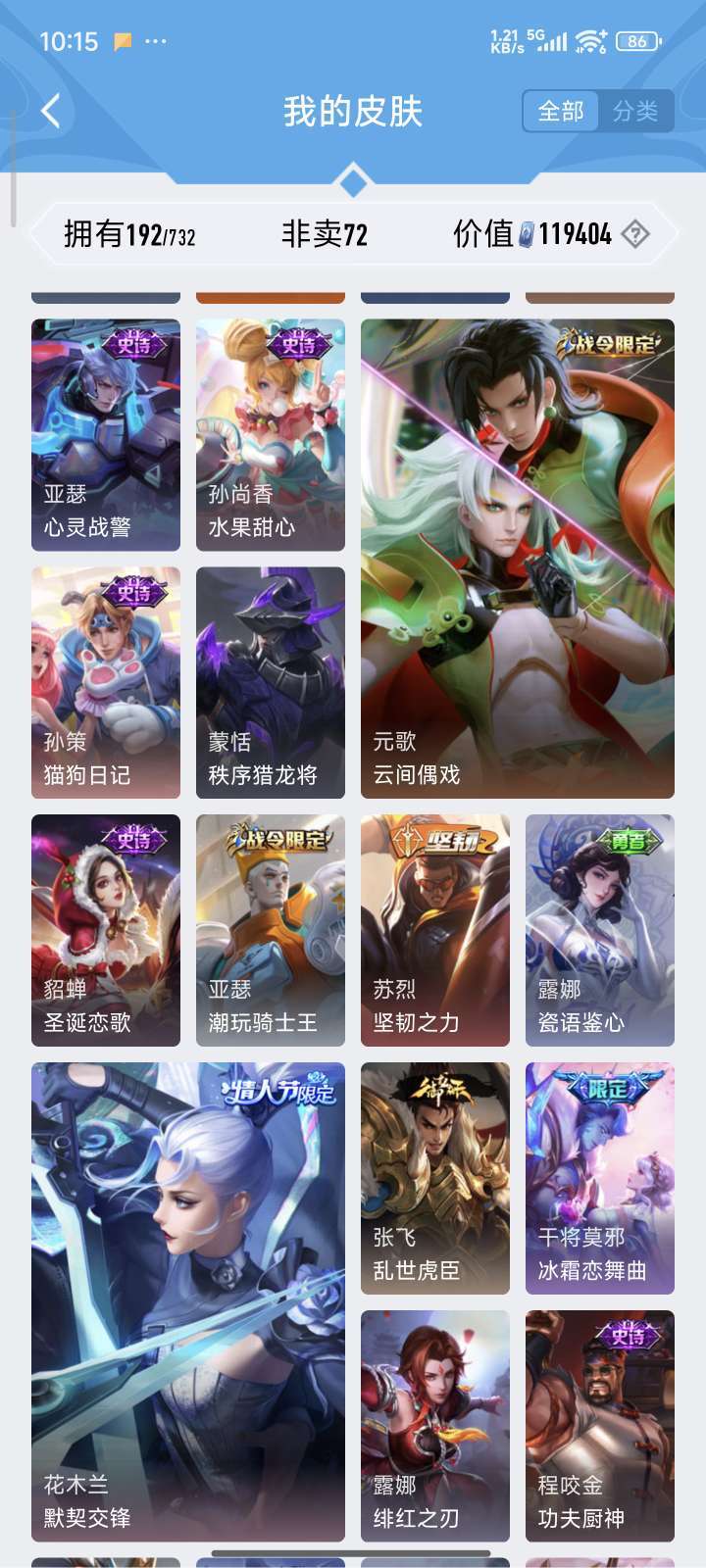This screenshot has width=706, height=1568.
Task: Open the 张飞 乱世虎臣 skin card
Action: coord(435,1179)
